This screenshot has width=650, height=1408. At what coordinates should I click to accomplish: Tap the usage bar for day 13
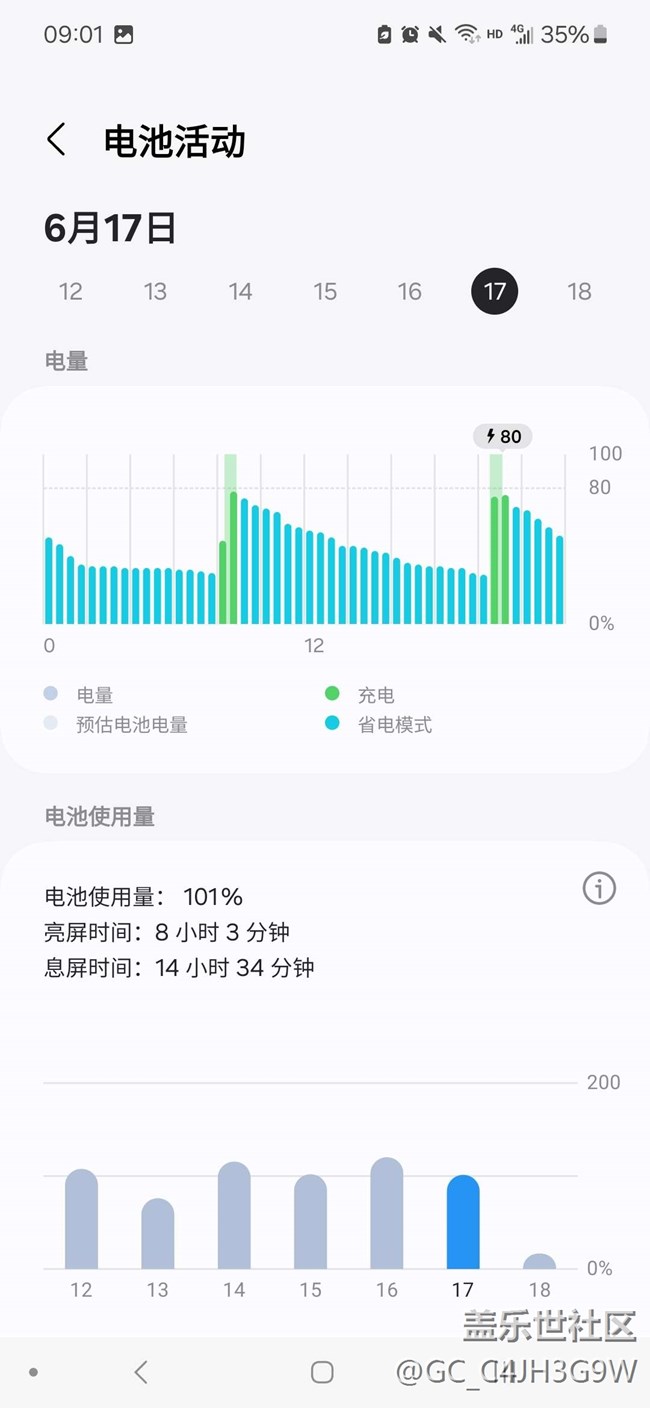click(x=157, y=1234)
